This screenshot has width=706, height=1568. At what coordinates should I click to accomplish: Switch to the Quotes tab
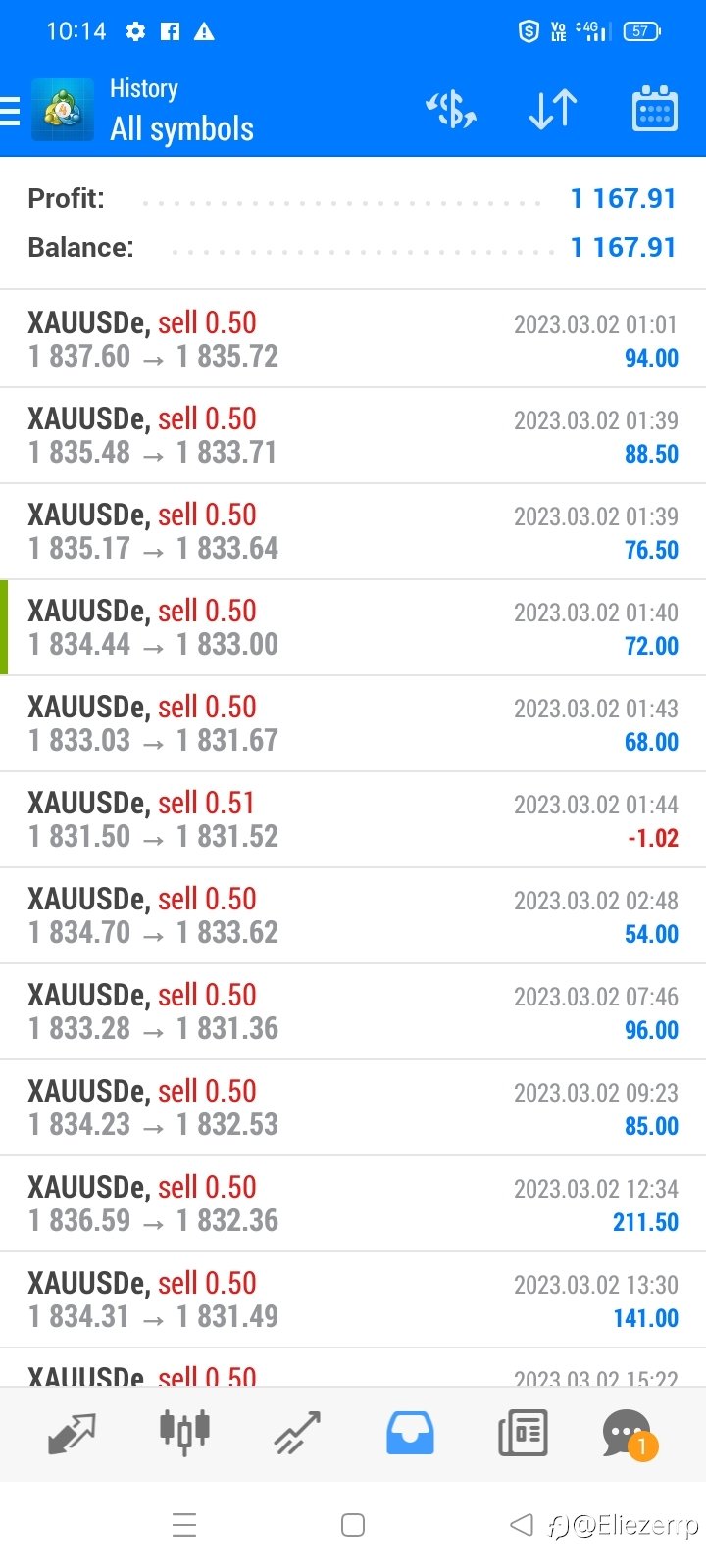tap(72, 1433)
